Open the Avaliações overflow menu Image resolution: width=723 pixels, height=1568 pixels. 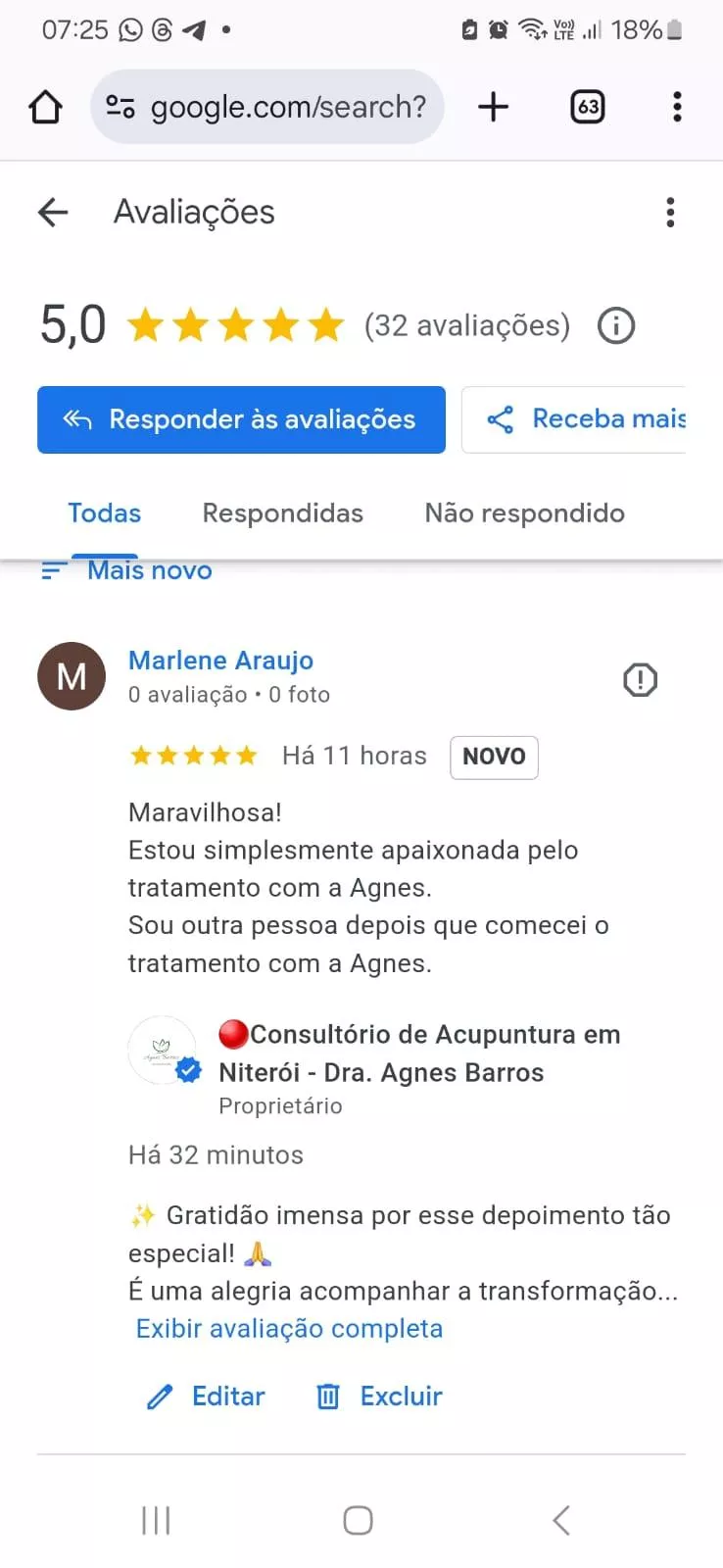tap(670, 212)
